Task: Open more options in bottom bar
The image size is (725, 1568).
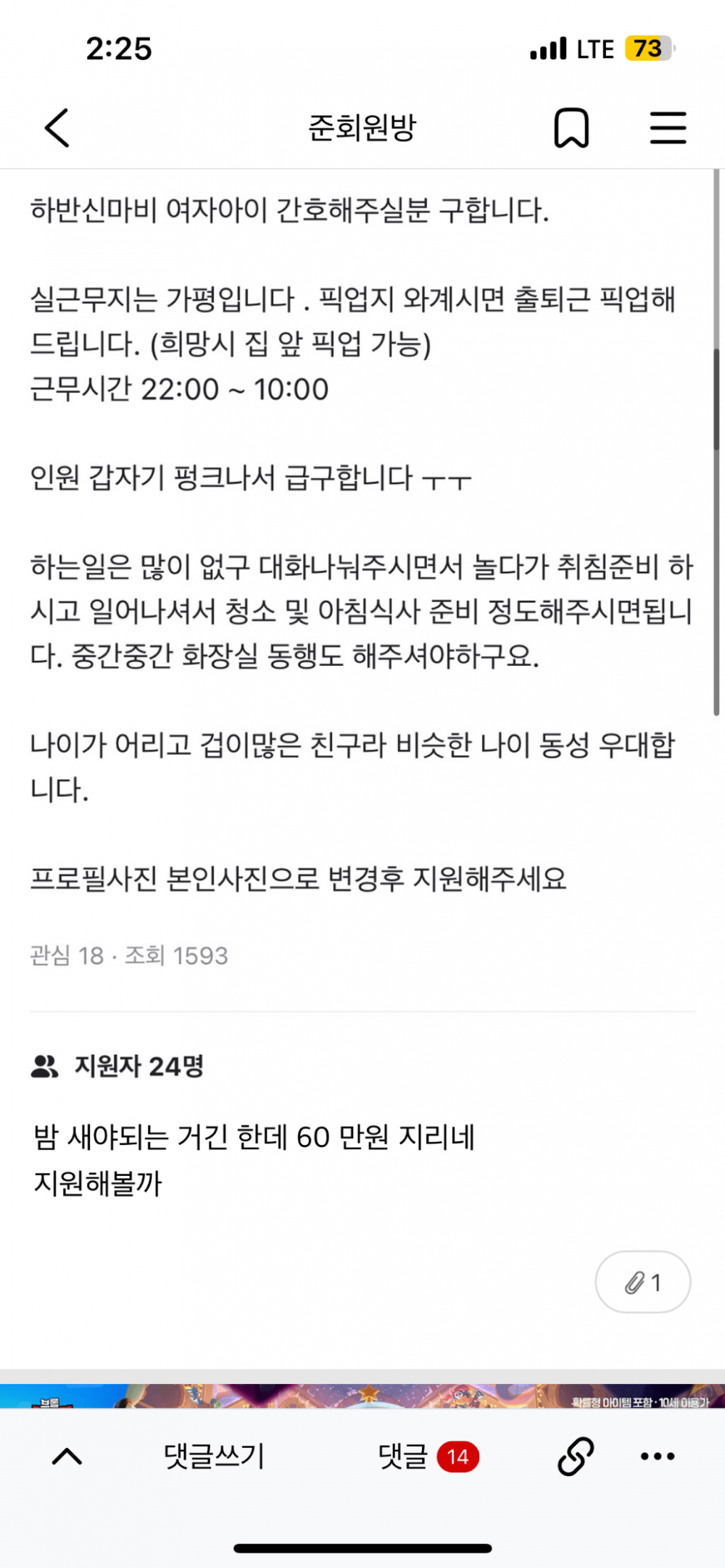Action: [x=658, y=1456]
